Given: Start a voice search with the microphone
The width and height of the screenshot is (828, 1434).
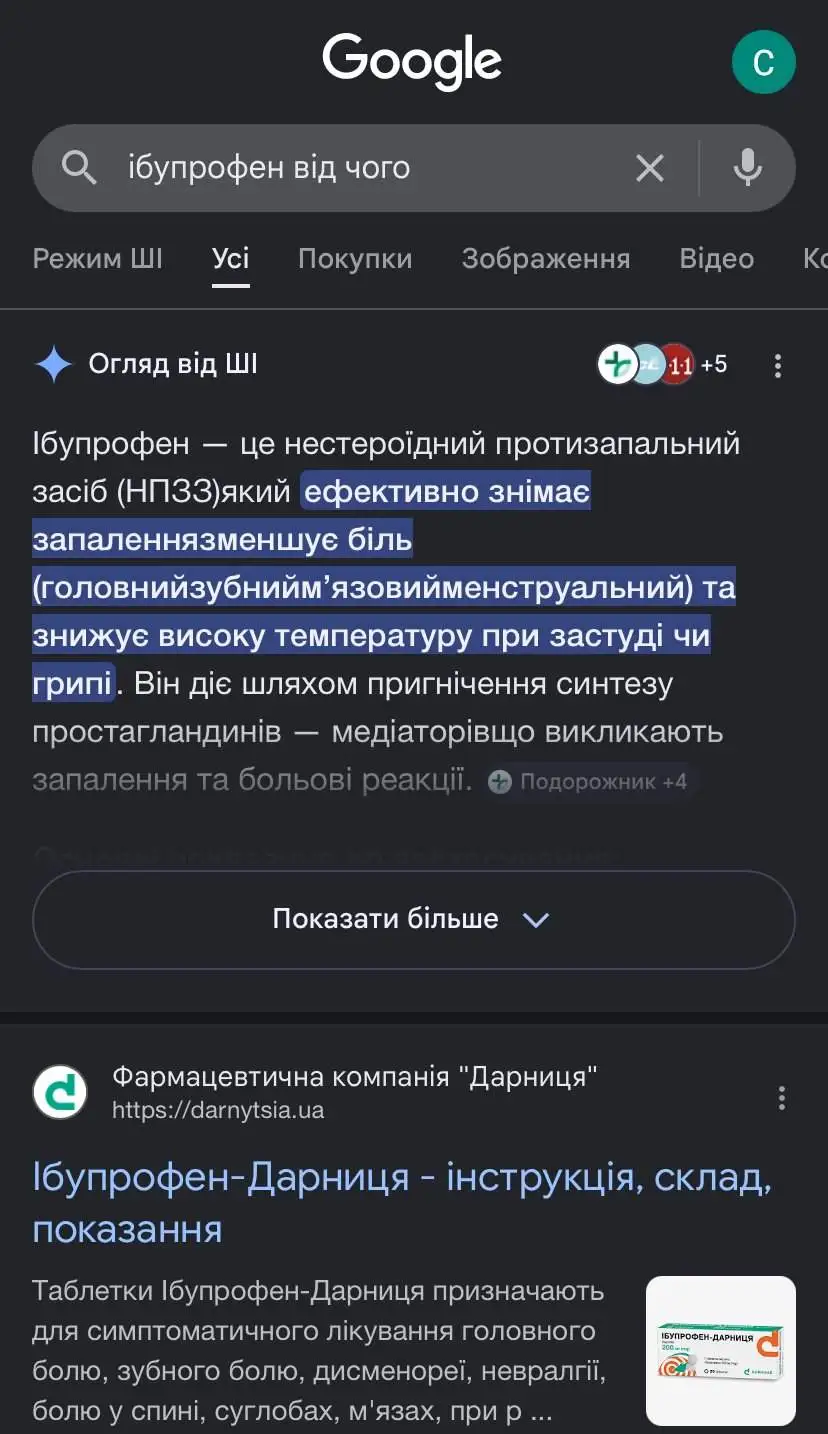Looking at the screenshot, I should tap(748, 168).
